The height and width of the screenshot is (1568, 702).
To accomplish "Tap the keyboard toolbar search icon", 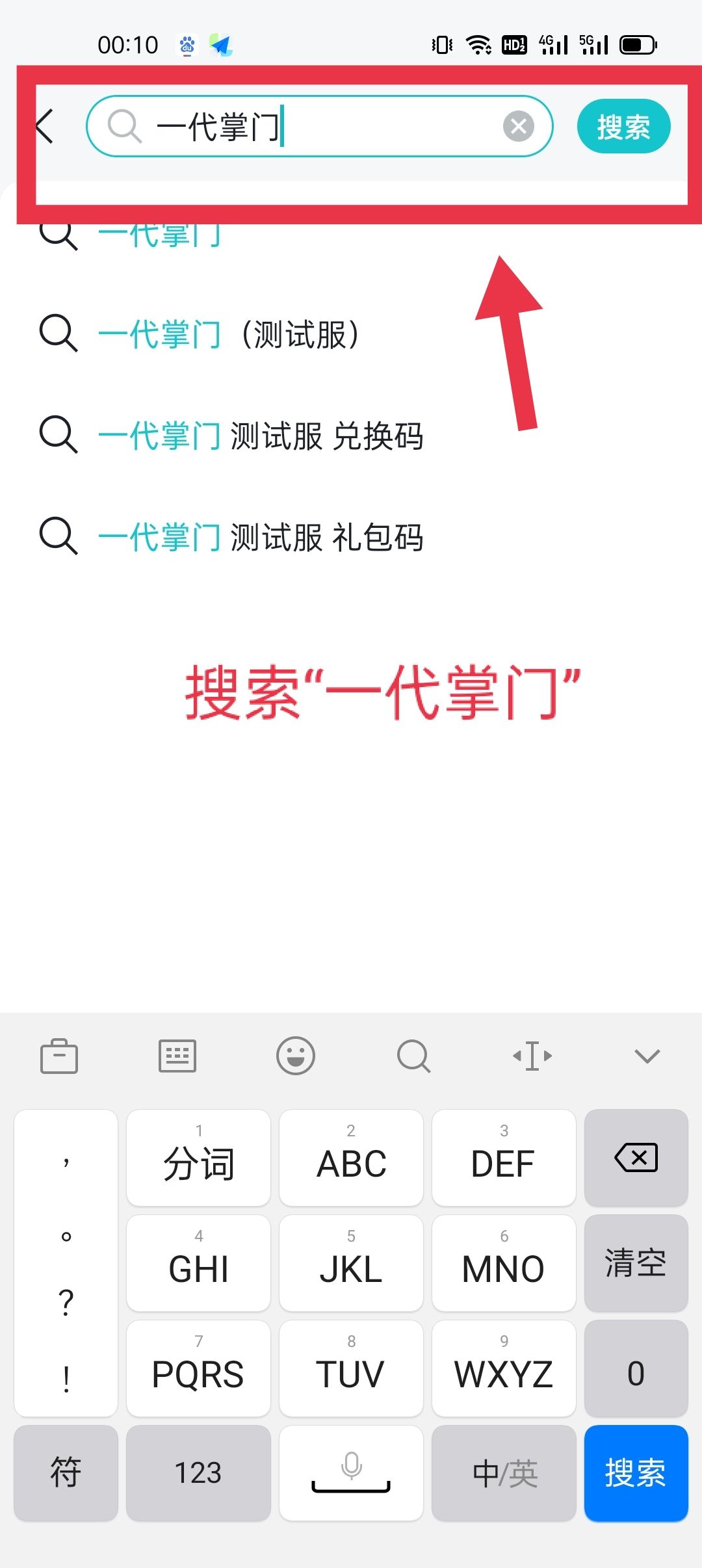I will click(x=413, y=1056).
